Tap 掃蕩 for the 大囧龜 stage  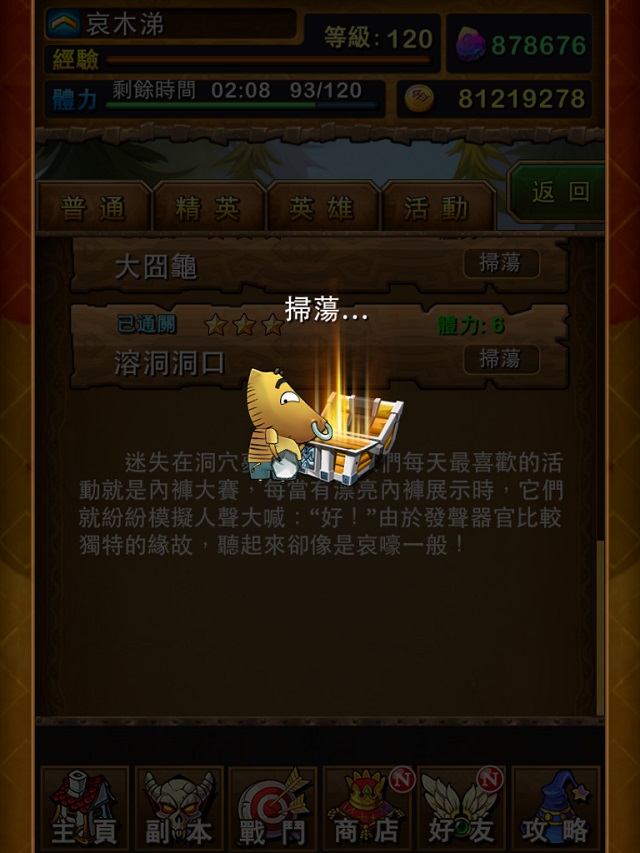[501, 264]
